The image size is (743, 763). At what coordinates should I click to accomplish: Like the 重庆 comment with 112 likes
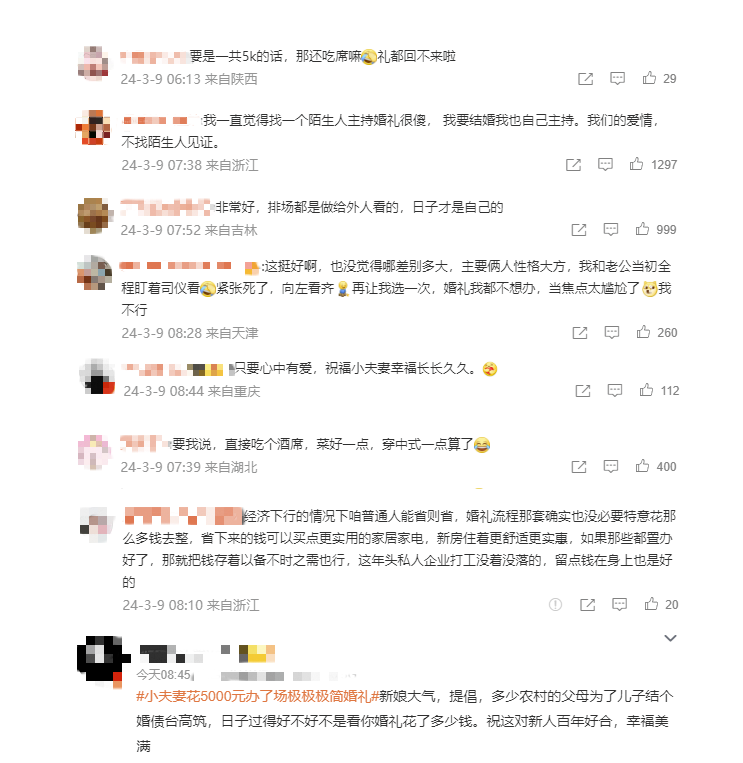[647, 391]
